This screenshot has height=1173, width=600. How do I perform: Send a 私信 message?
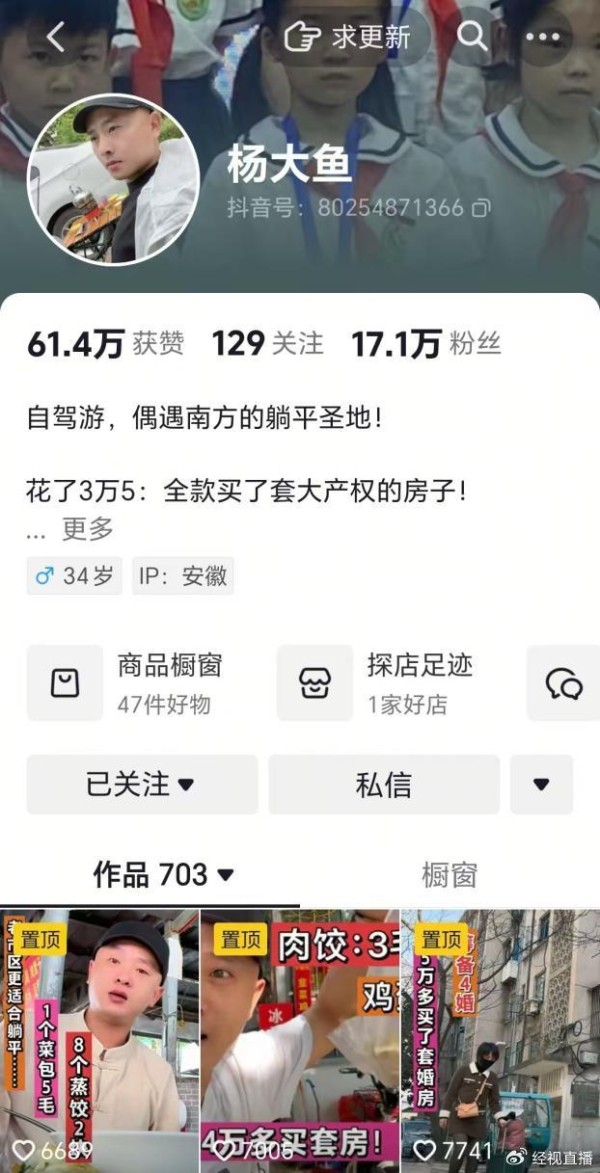click(x=383, y=784)
